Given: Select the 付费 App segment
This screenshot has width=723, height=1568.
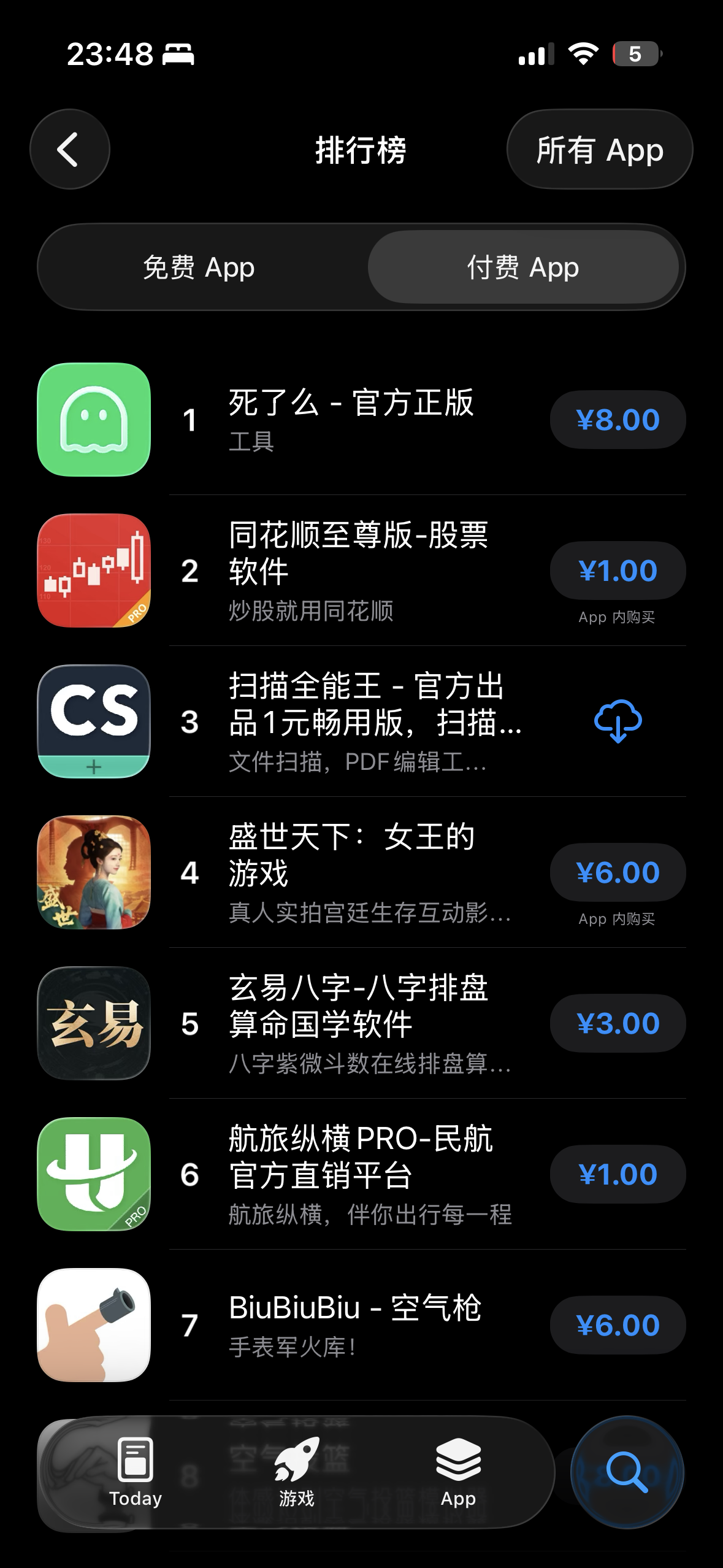Looking at the screenshot, I should 522,267.
